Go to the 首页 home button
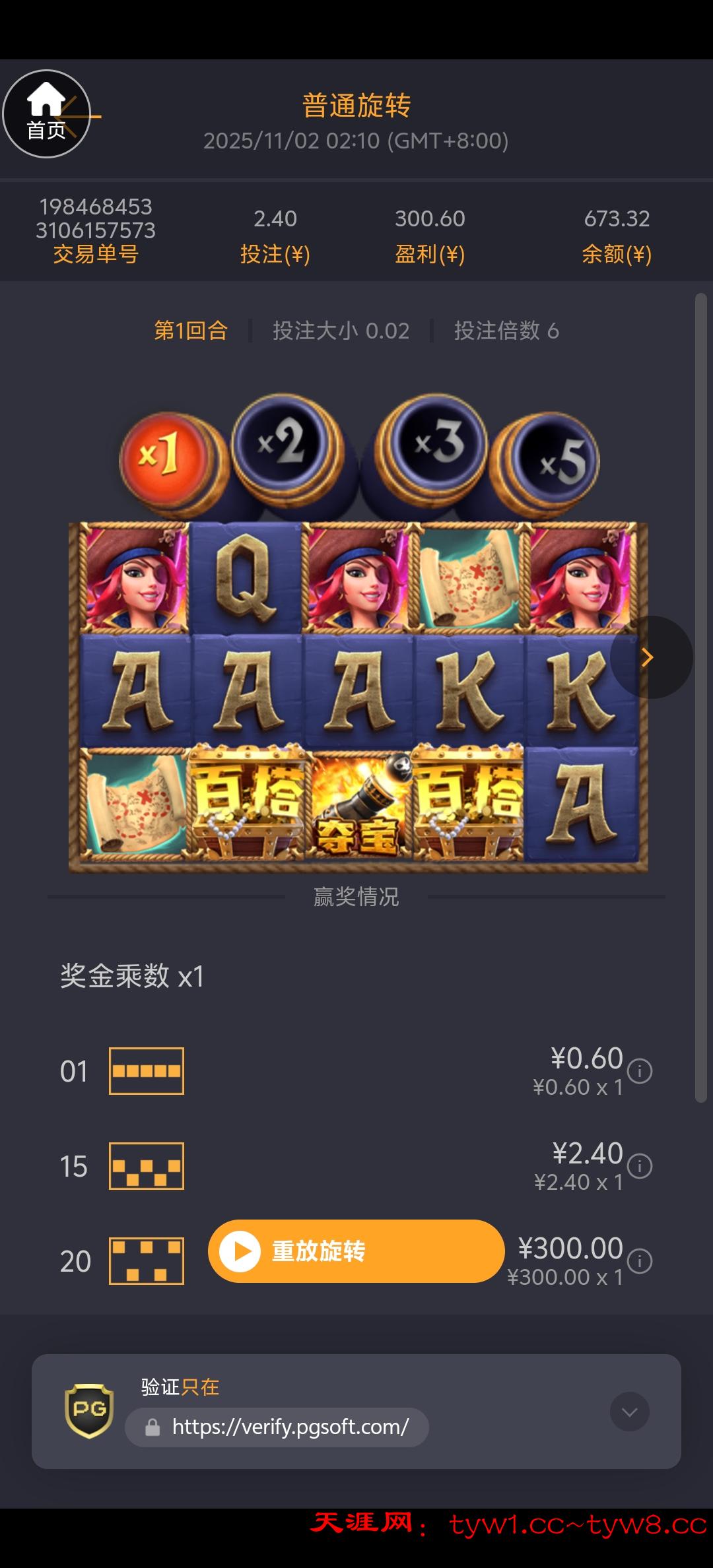713x1568 pixels. (46, 114)
